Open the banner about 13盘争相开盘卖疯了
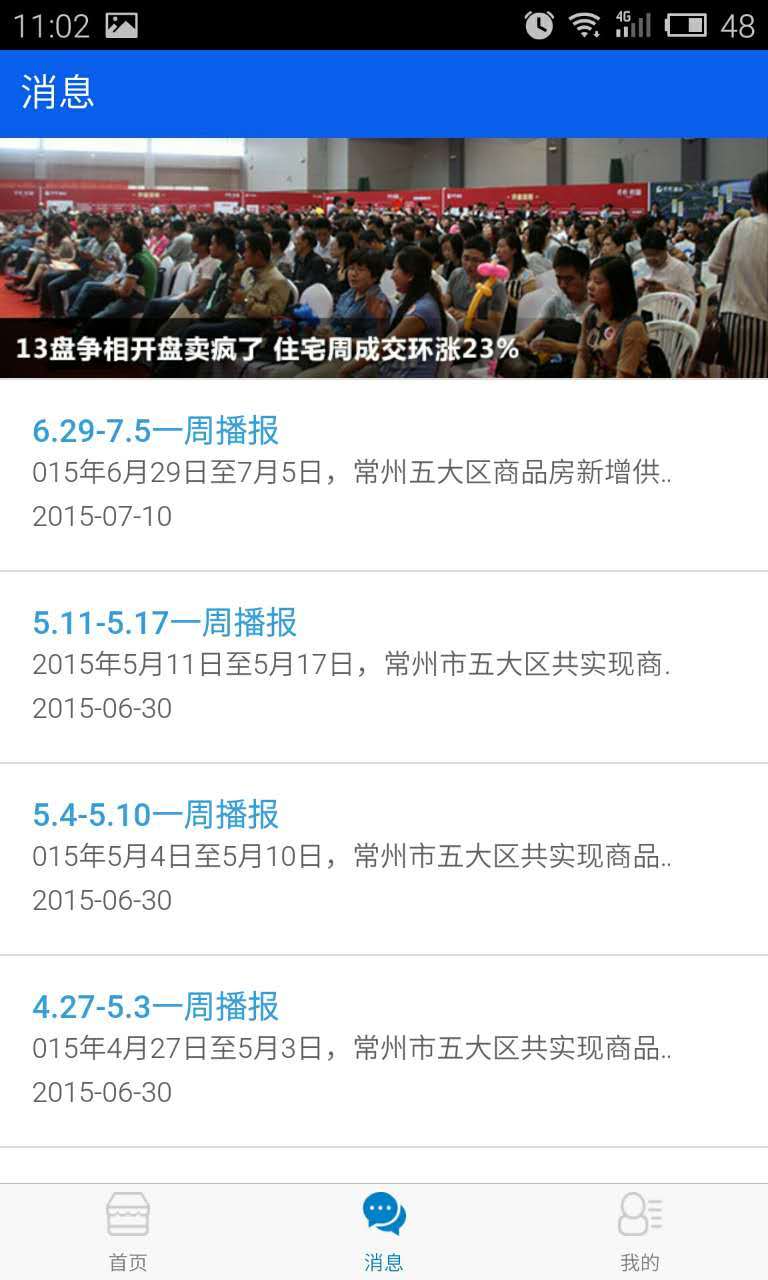This screenshot has height=1280, width=768. pos(384,258)
